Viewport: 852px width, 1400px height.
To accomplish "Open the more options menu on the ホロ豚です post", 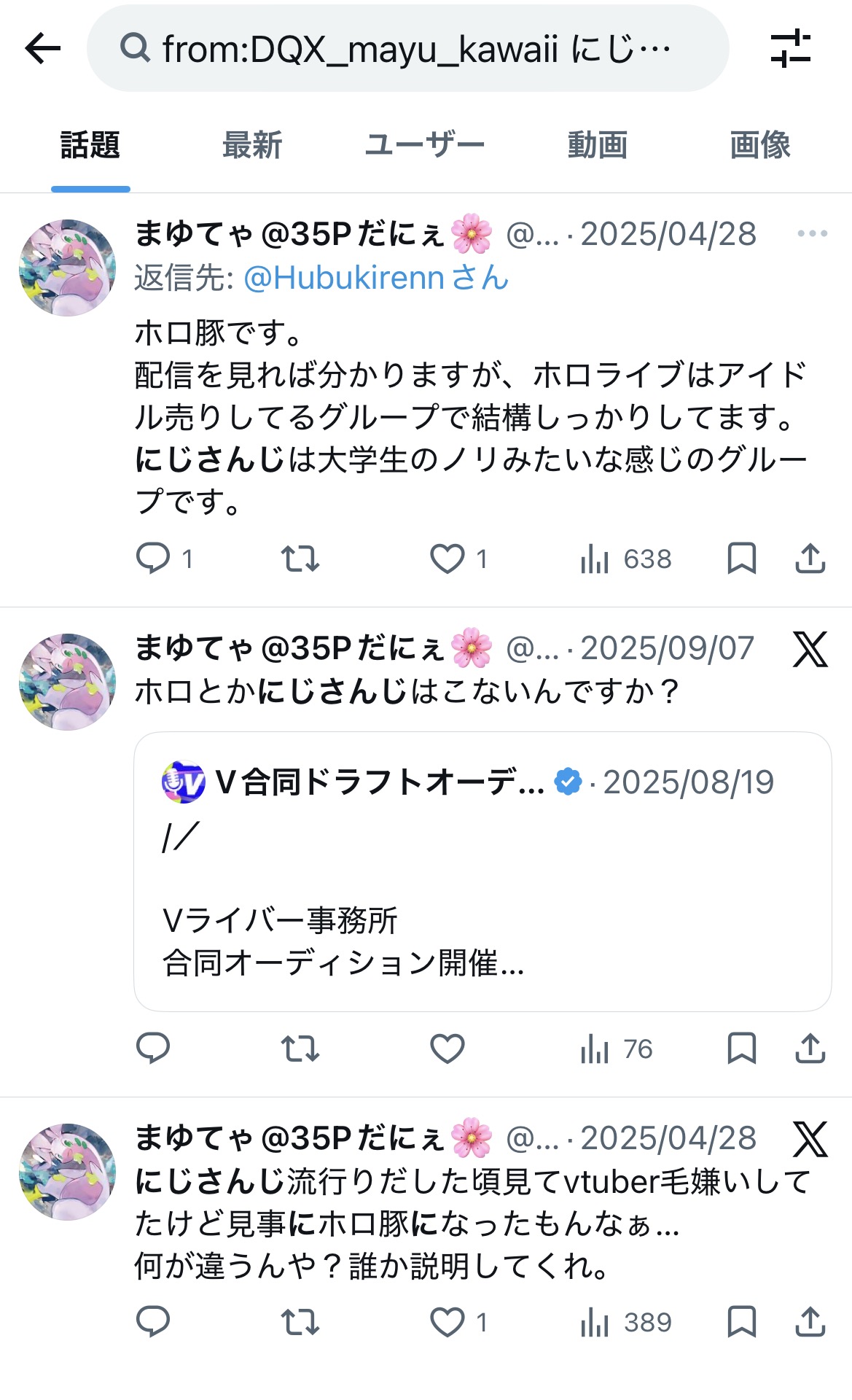I will point(812,234).
